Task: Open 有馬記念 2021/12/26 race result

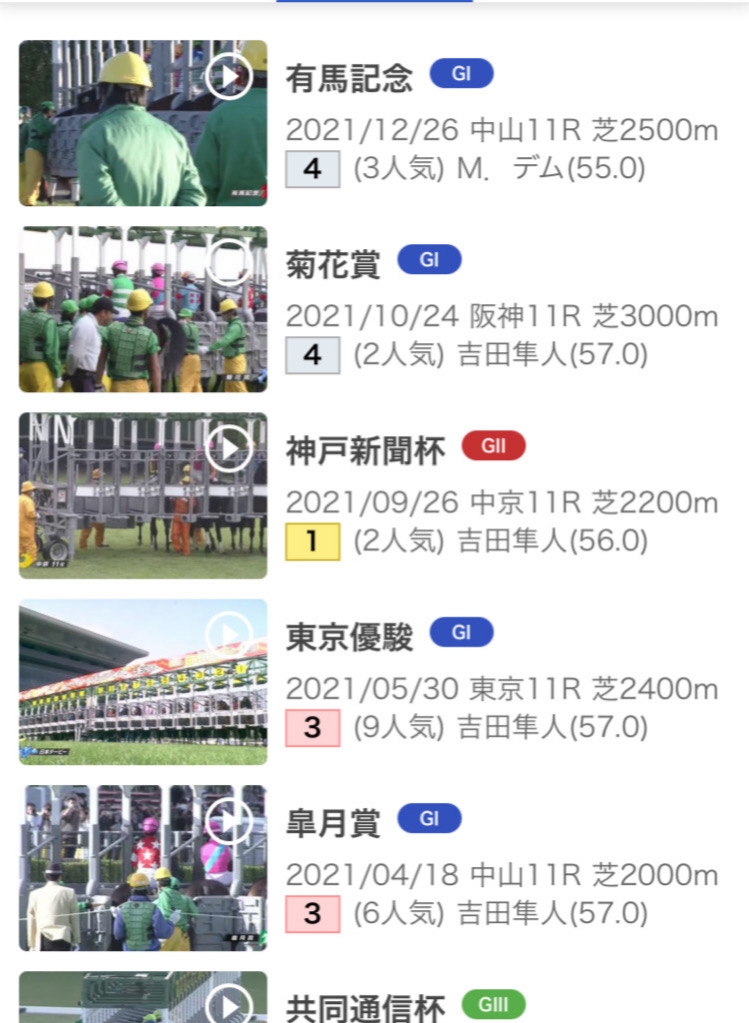Action: pyautogui.click(x=501, y=123)
